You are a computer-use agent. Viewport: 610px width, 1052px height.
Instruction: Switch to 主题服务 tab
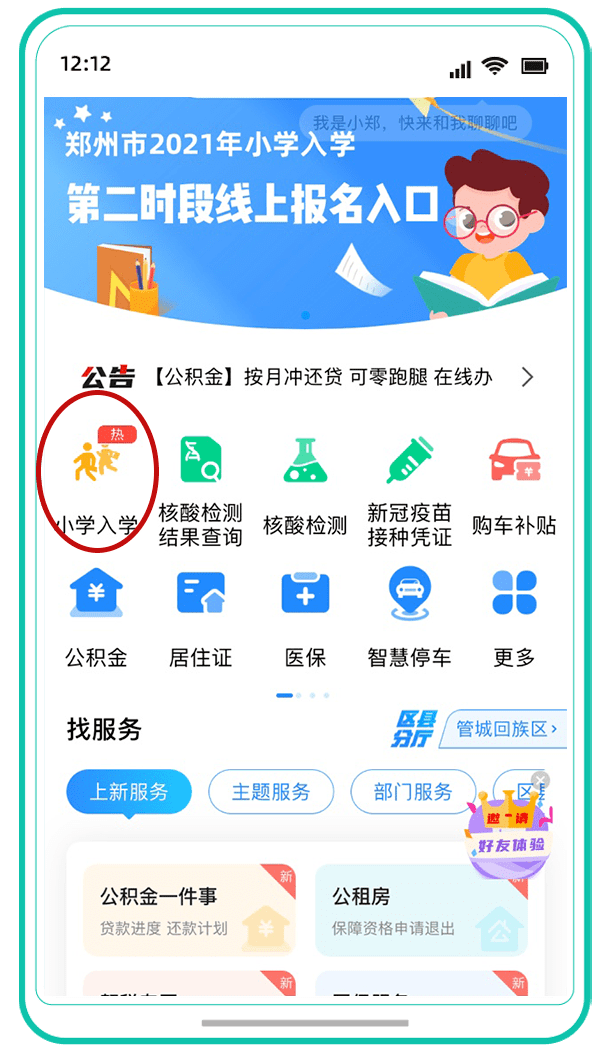pos(271,792)
